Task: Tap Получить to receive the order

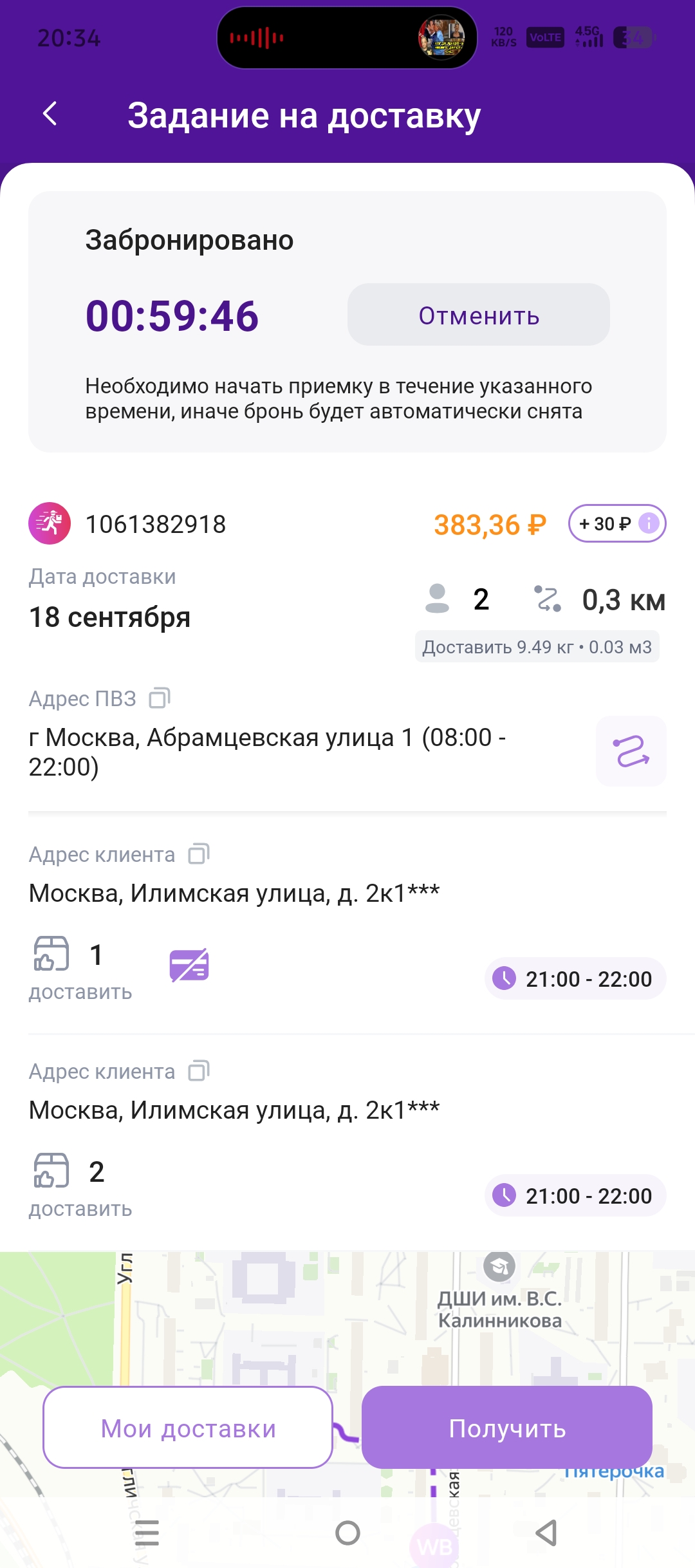Action: coord(507,1428)
